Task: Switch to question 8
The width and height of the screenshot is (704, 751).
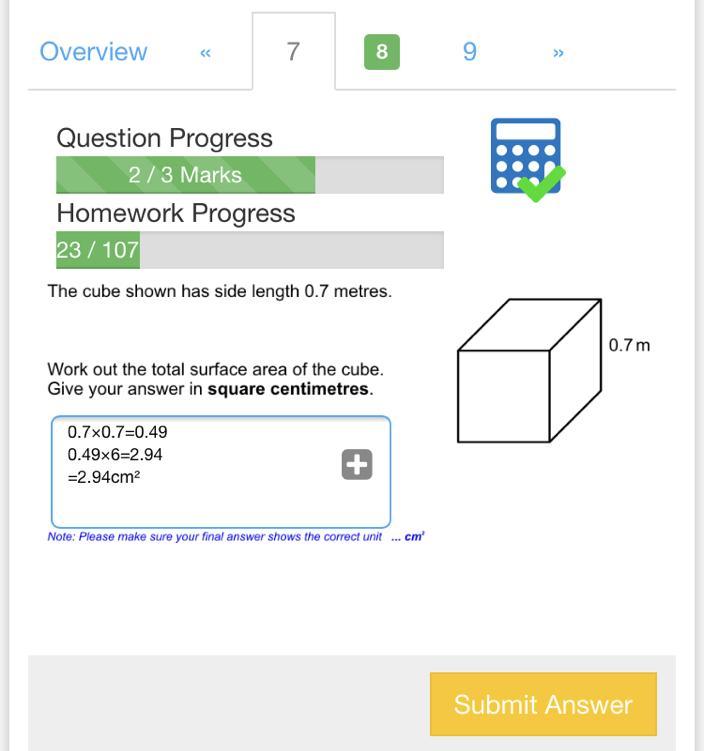Action: [x=381, y=52]
